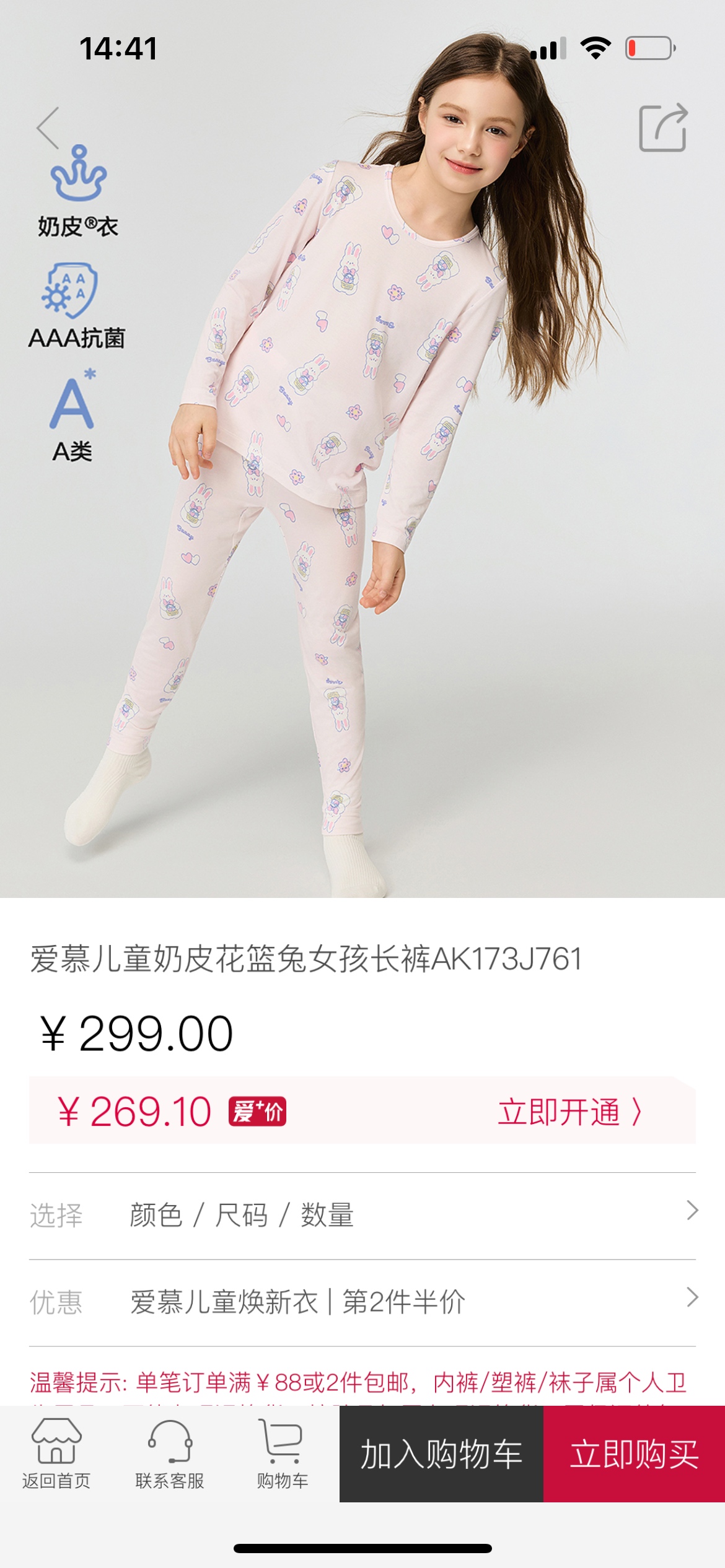Screen dimensions: 725x1568
Task: Go back using the top-left arrow
Action: click(x=48, y=128)
